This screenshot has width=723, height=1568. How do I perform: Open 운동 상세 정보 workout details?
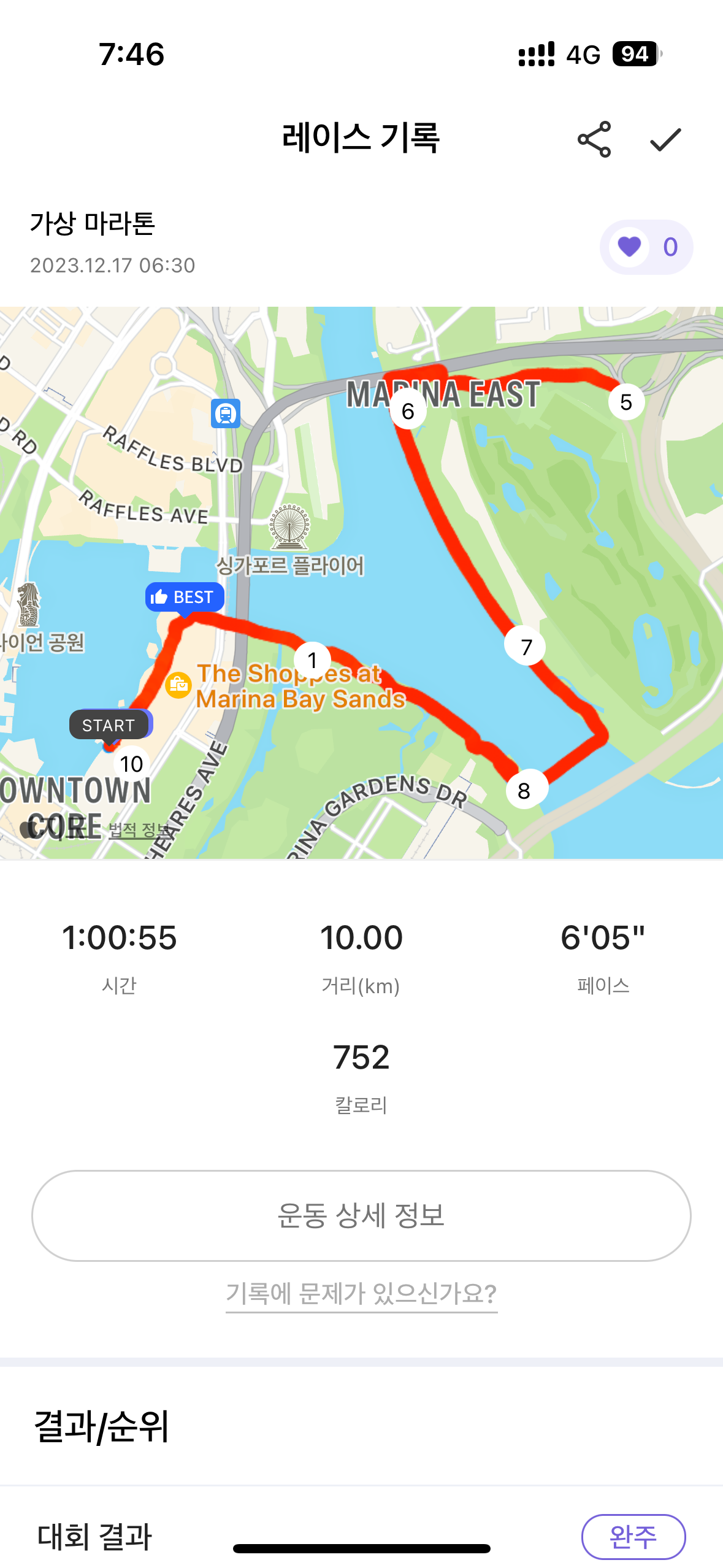pyautogui.click(x=361, y=1215)
